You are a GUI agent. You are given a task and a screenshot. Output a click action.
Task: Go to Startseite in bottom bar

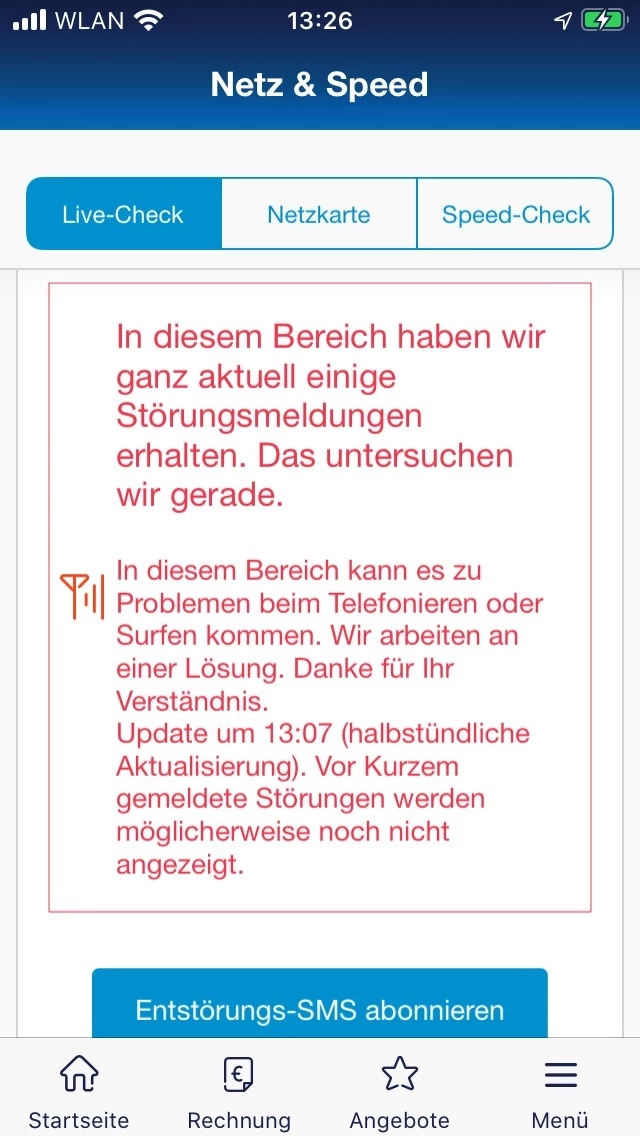[x=79, y=1090]
